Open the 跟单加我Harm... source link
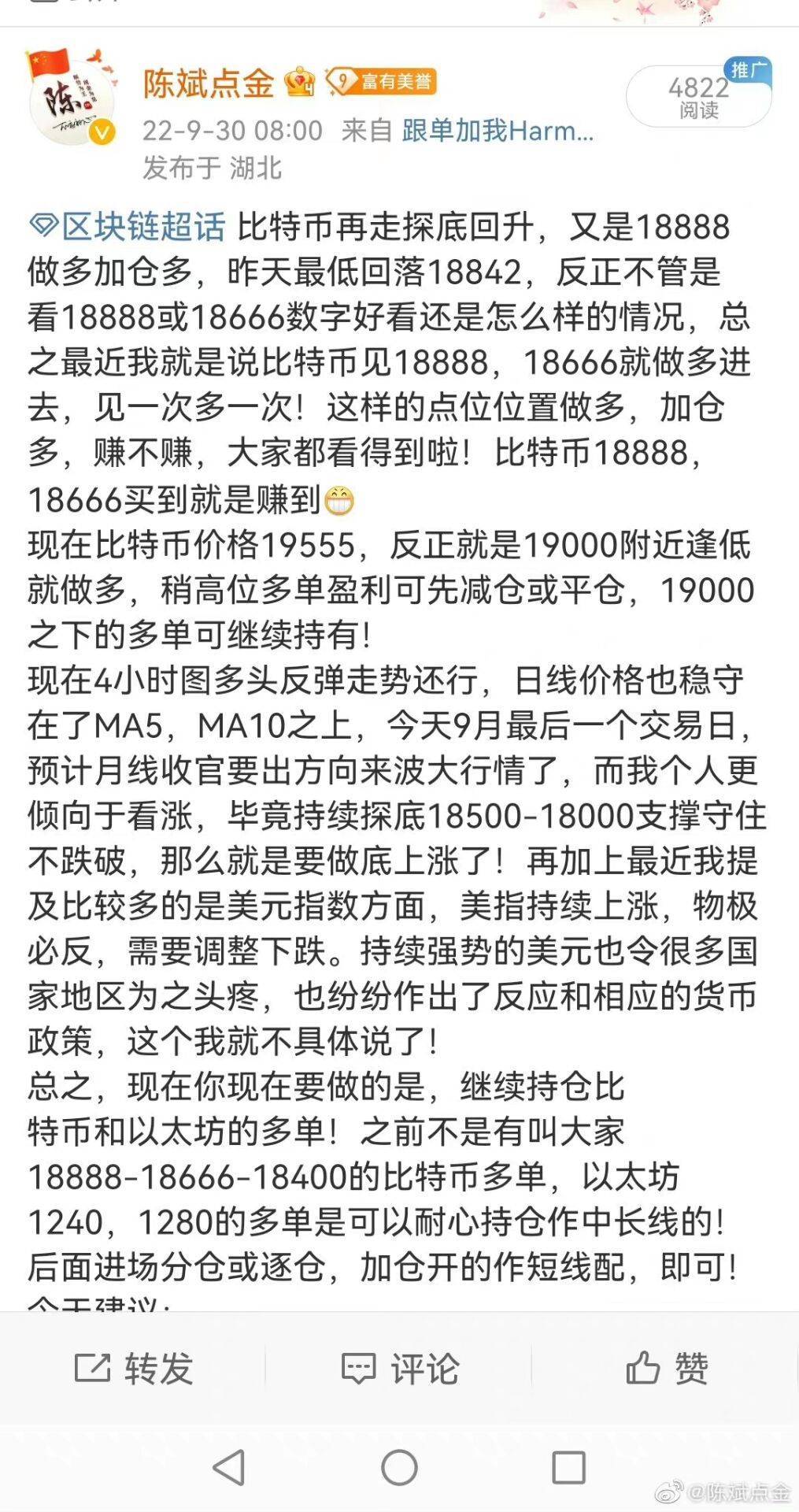The image size is (799, 1512). click(x=498, y=130)
